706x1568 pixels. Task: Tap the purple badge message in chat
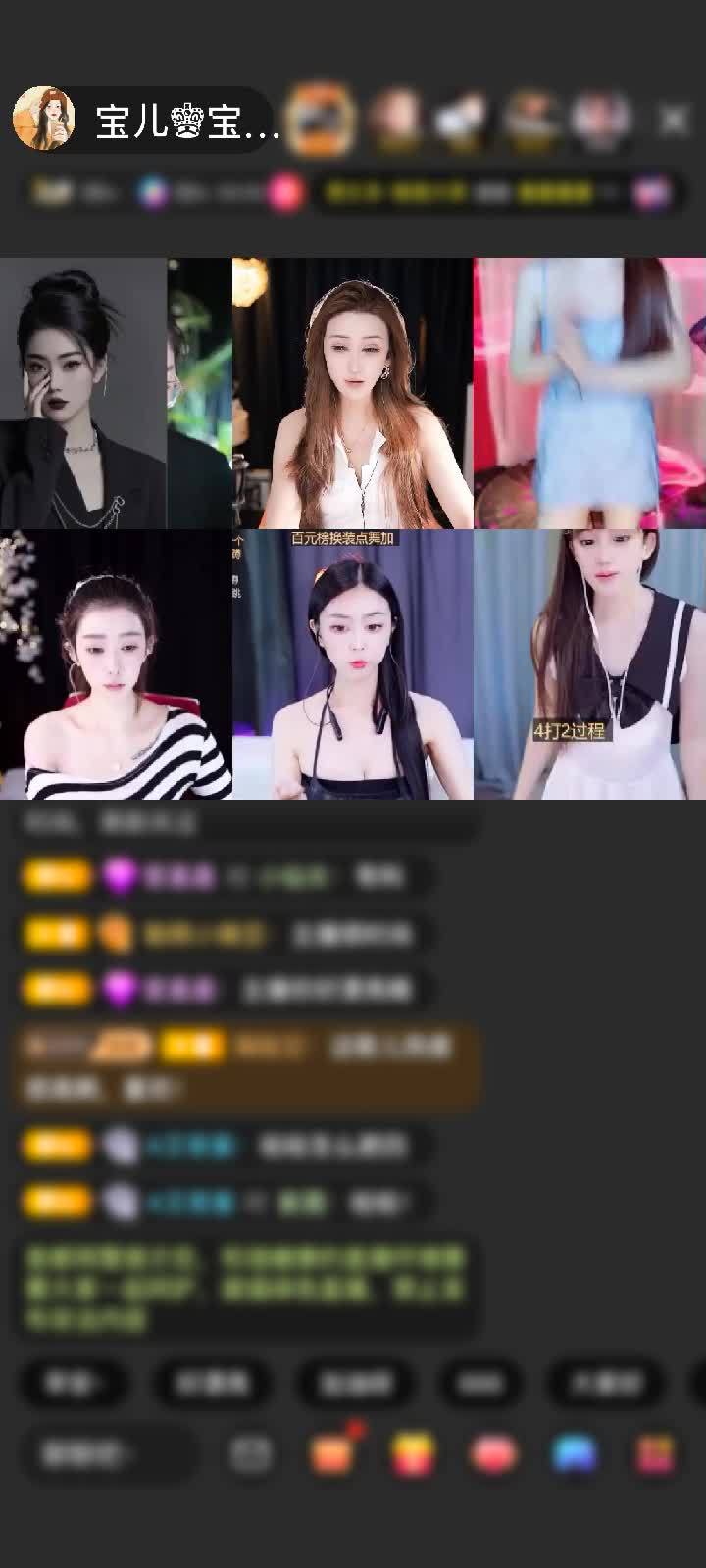click(226, 875)
